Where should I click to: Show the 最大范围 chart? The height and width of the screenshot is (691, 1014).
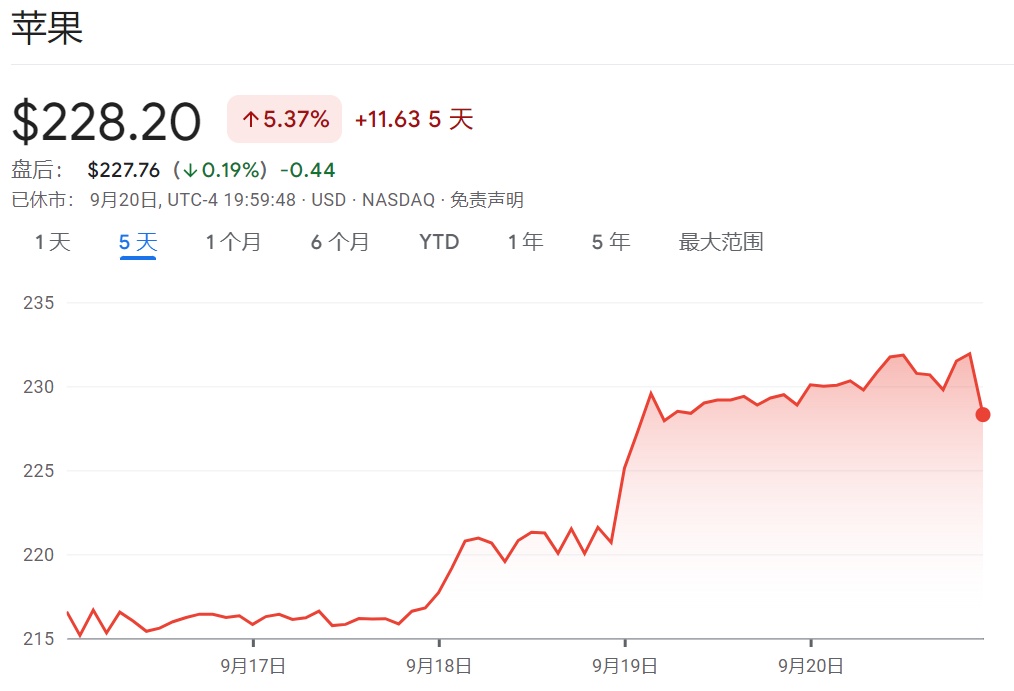tap(721, 242)
